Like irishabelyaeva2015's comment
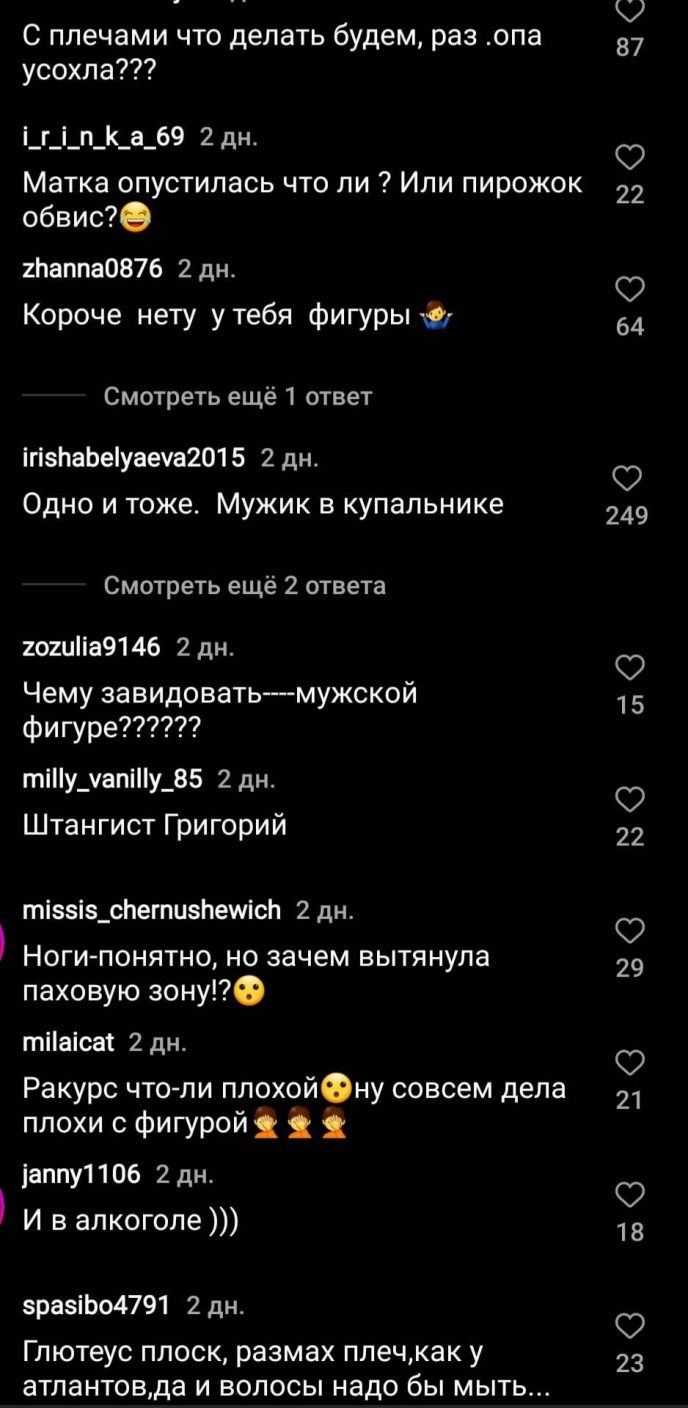The image size is (688, 1408). tap(626, 479)
